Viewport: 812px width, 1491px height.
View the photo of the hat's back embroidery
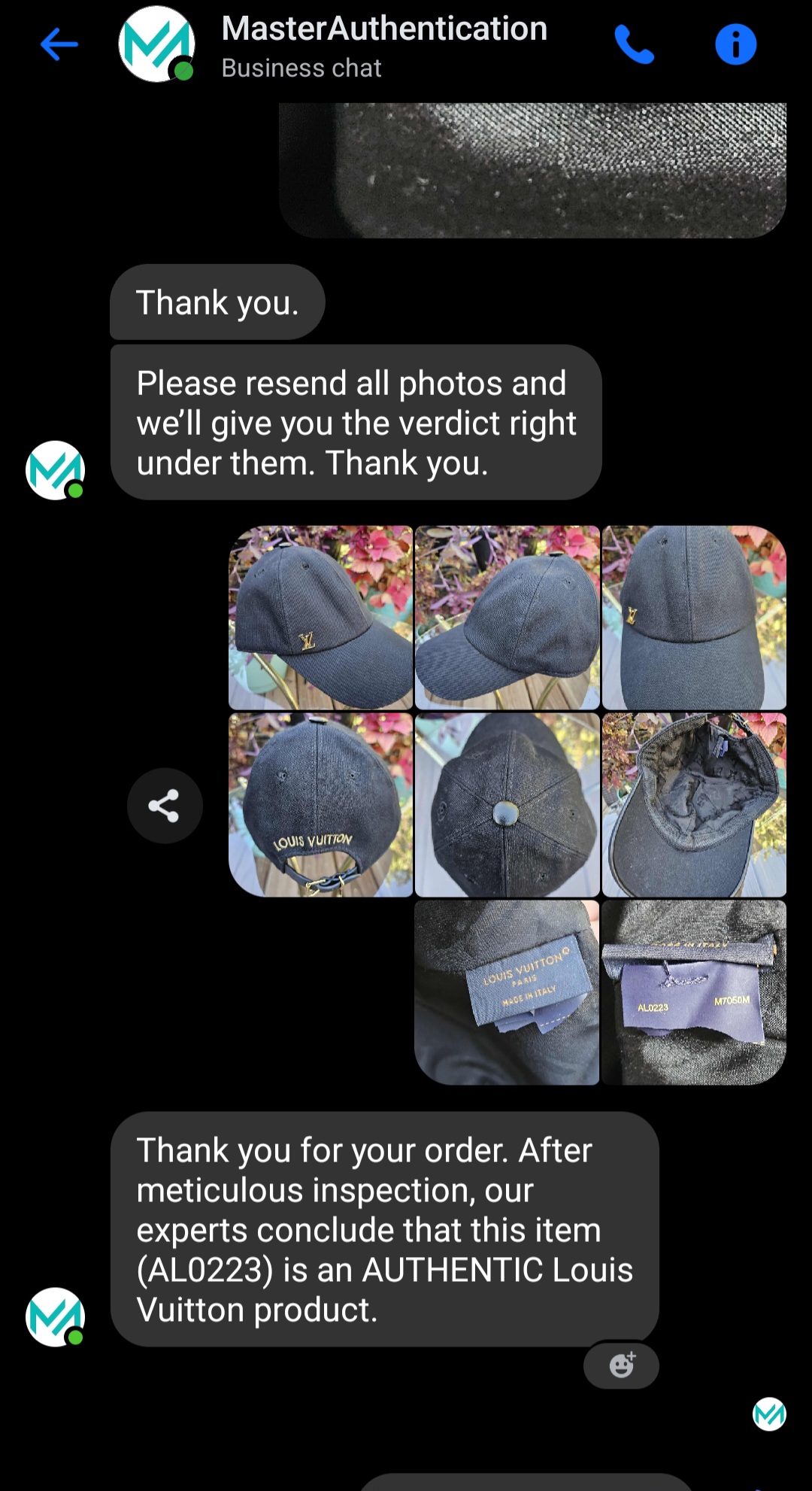point(321,805)
